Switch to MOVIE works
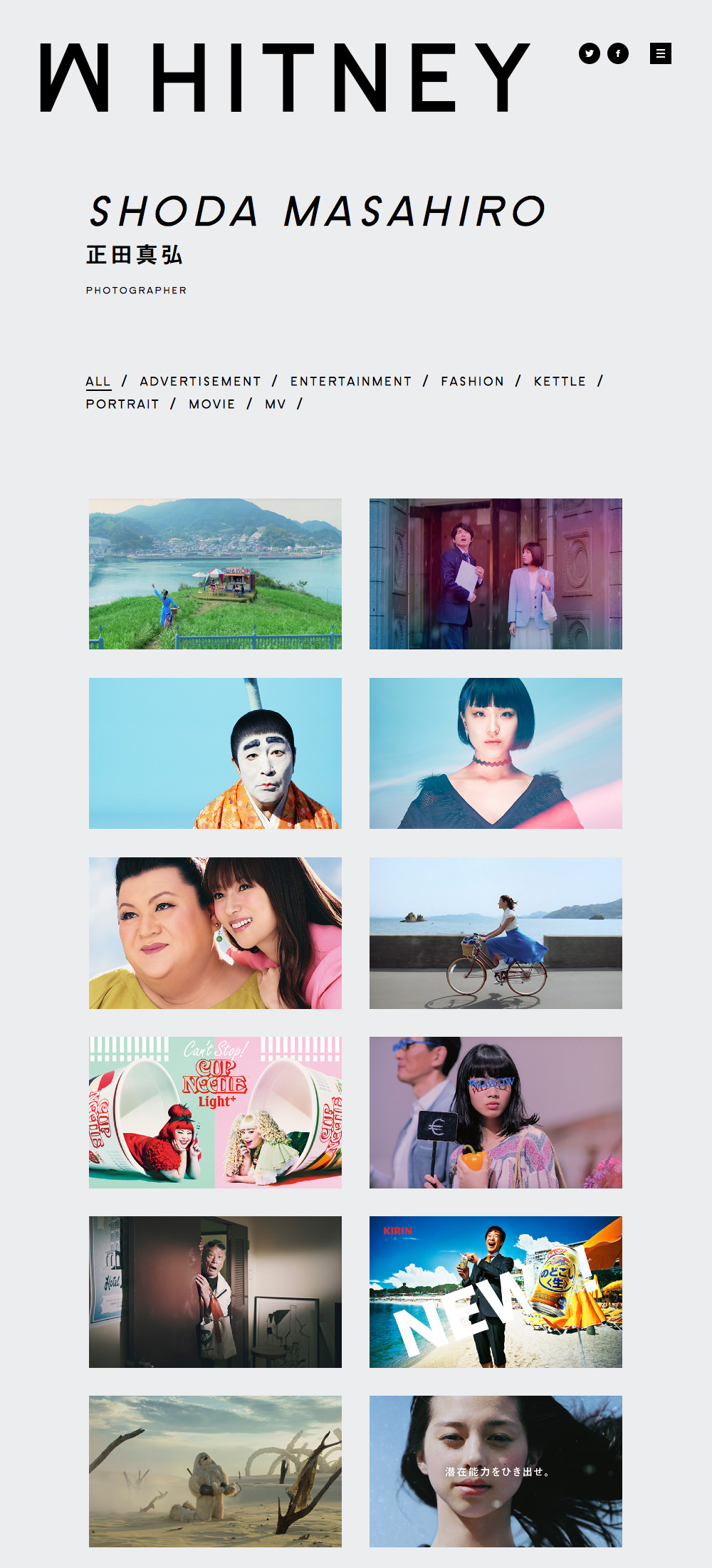Screen dimensions: 712x1568 (212, 404)
